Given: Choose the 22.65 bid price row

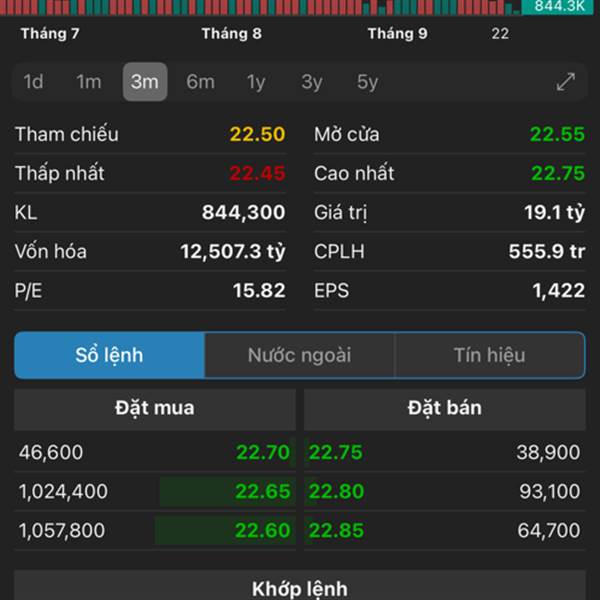Looking at the screenshot, I should point(155,491).
